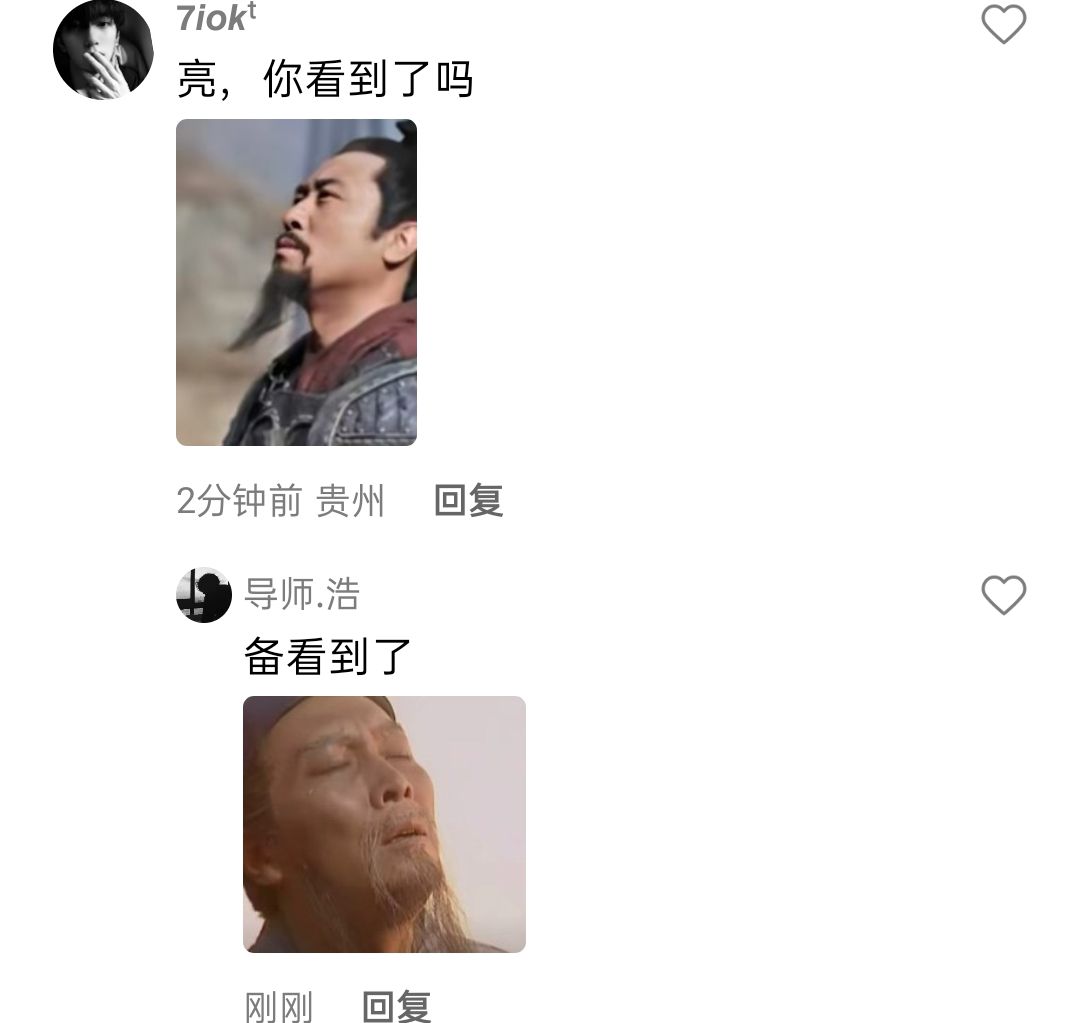1080x1023 pixels.
Task: View the image in 7iok's comment
Action: point(296,283)
